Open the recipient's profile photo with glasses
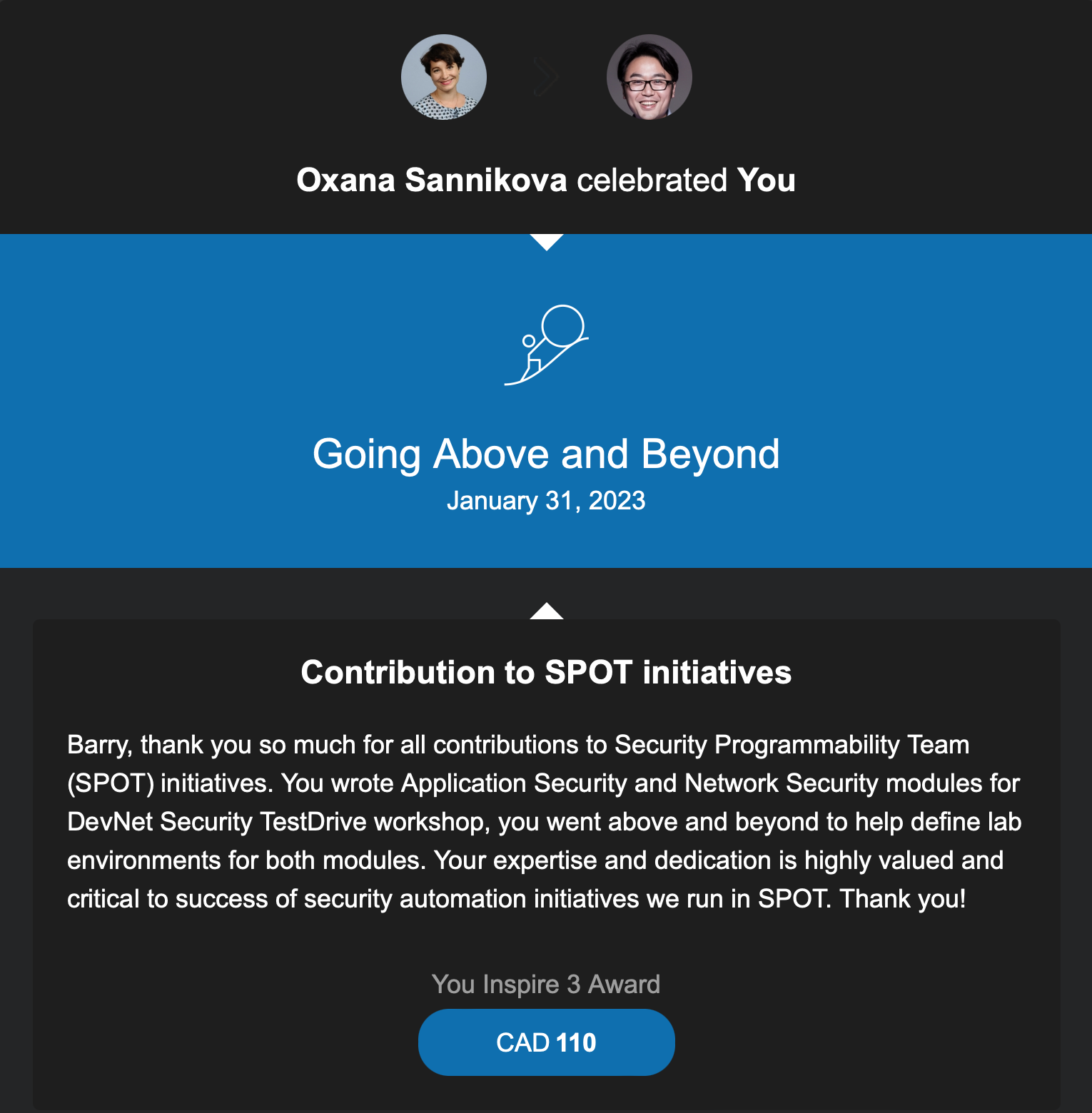Viewport: 1092px width, 1113px height. point(649,77)
